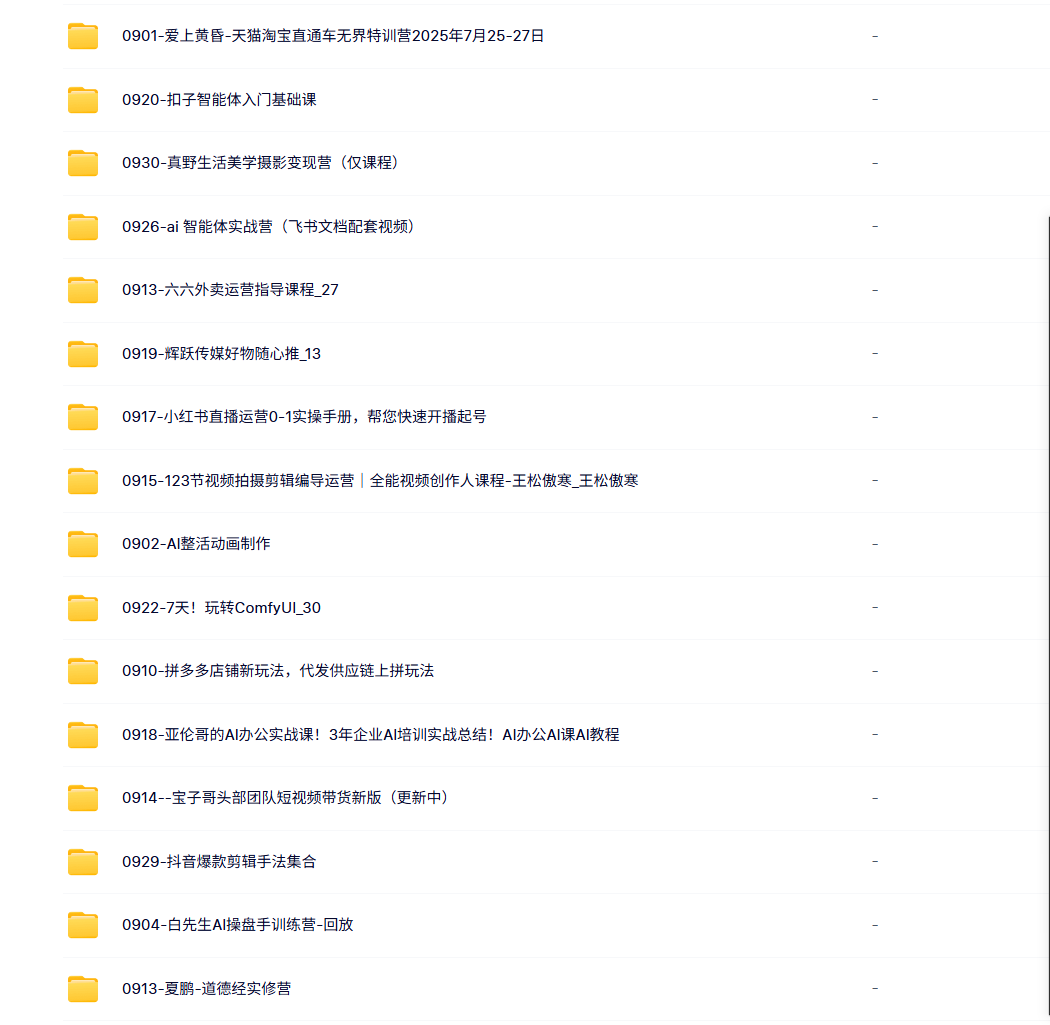Screen dimensions: 1050x1025
Task: Open folder 0904-白先生AI操盘手训练营-回放
Action: tap(237, 925)
